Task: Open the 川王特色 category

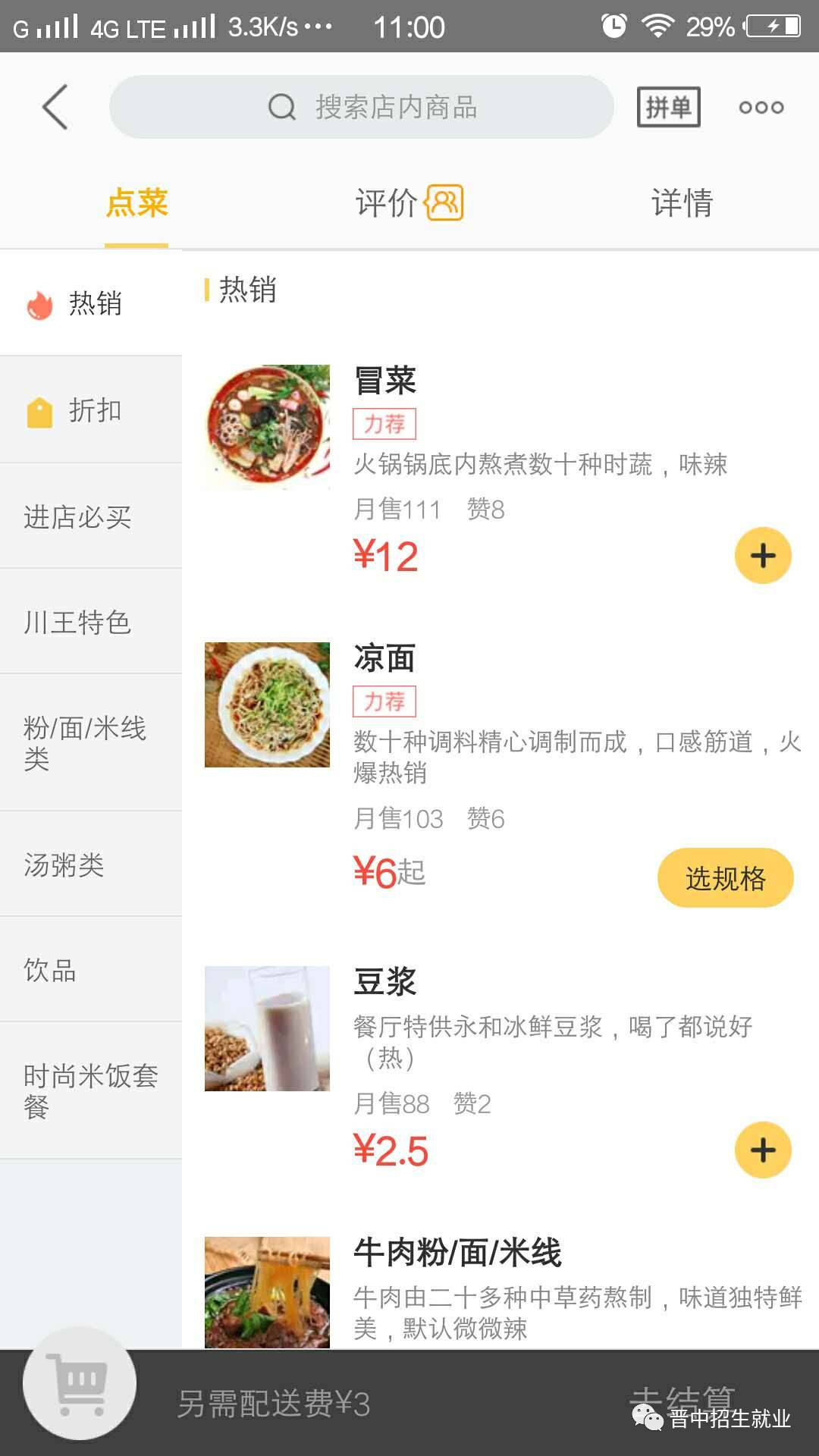Action: [91, 622]
